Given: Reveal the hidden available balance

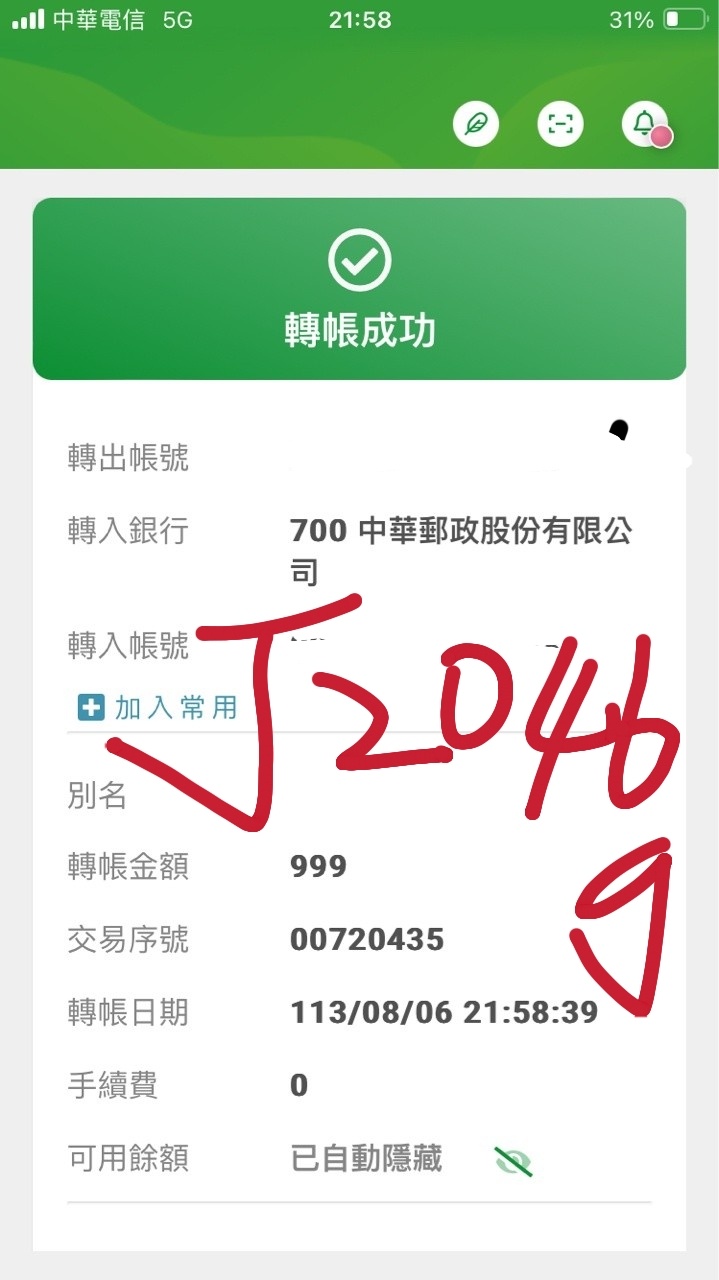Looking at the screenshot, I should click(513, 1161).
